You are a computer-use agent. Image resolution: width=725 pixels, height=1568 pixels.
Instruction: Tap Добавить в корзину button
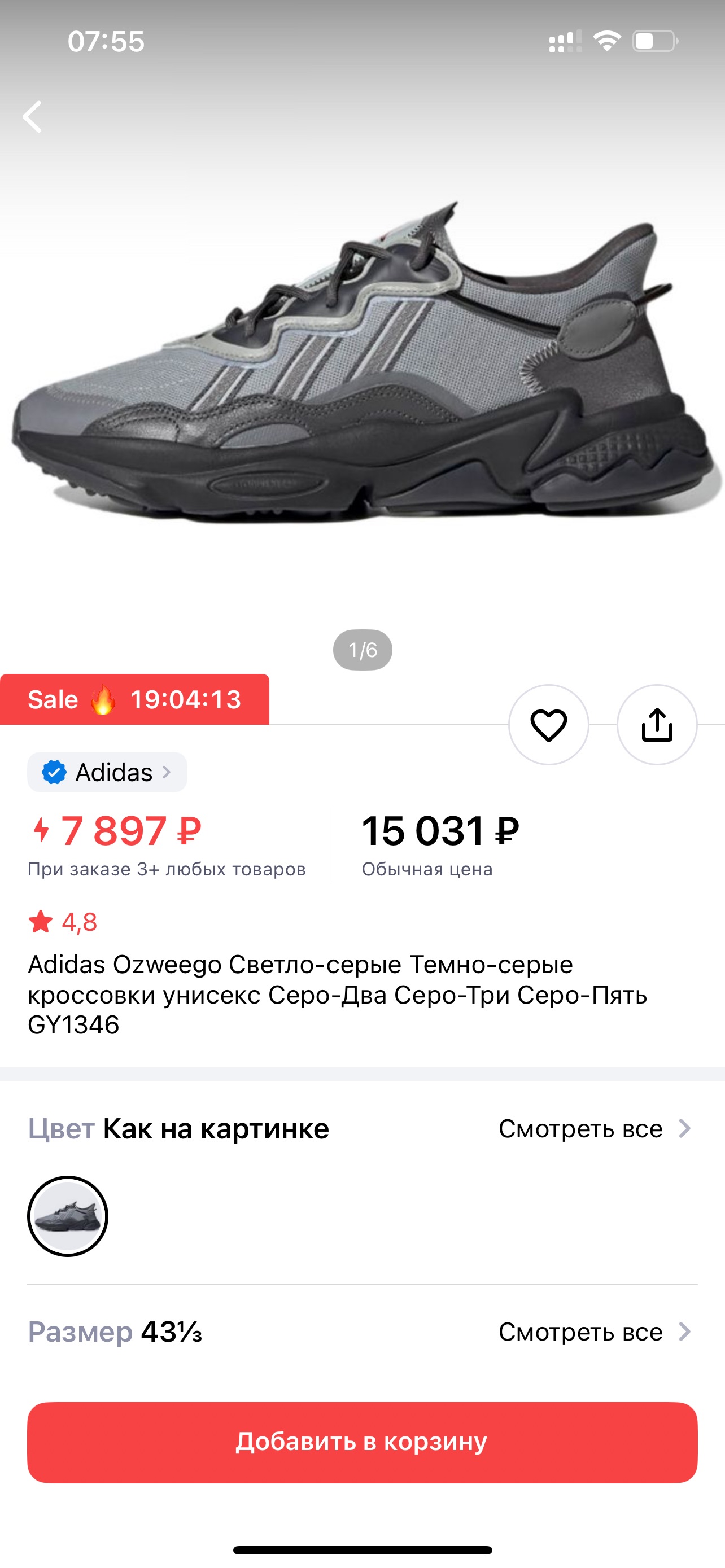click(x=362, y=1442)
